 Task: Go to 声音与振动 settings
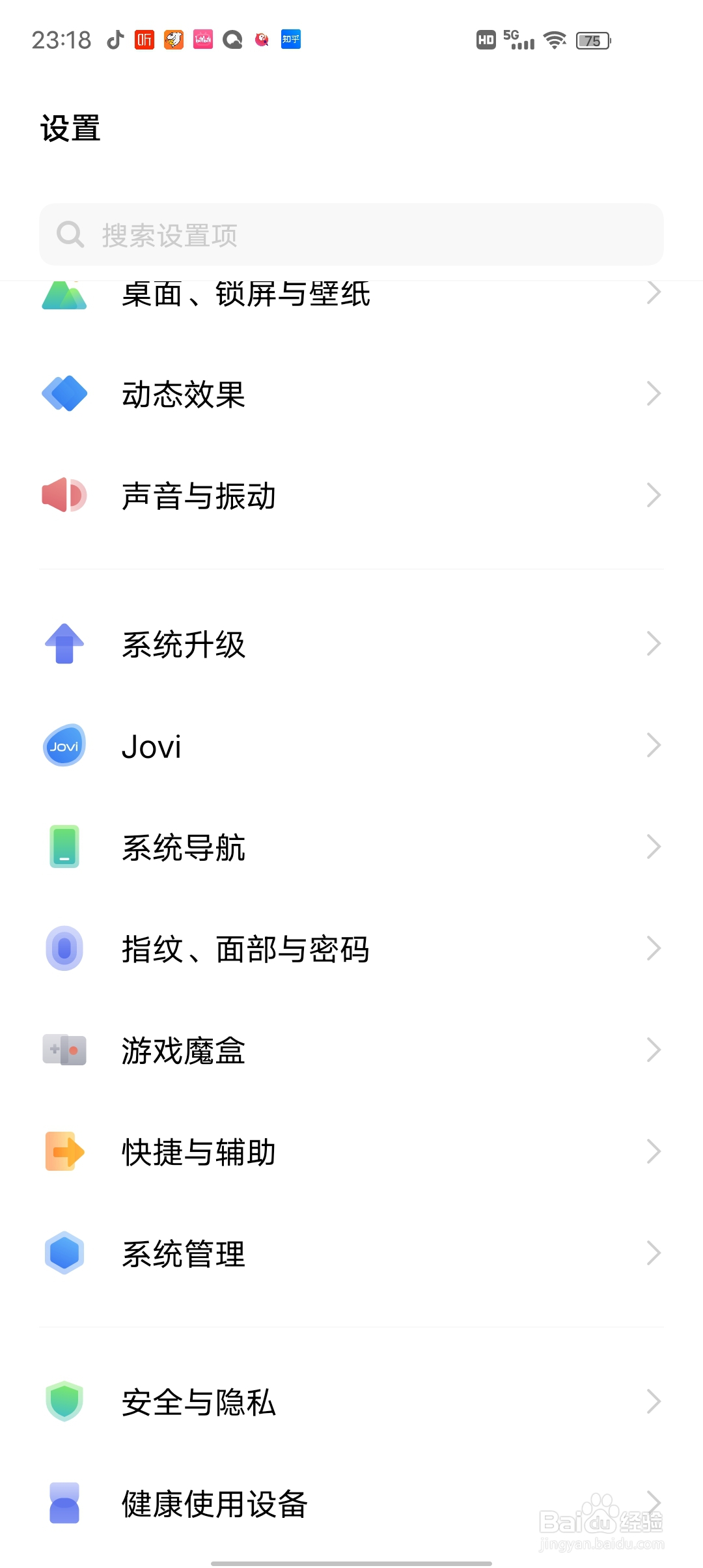[351, 496]
